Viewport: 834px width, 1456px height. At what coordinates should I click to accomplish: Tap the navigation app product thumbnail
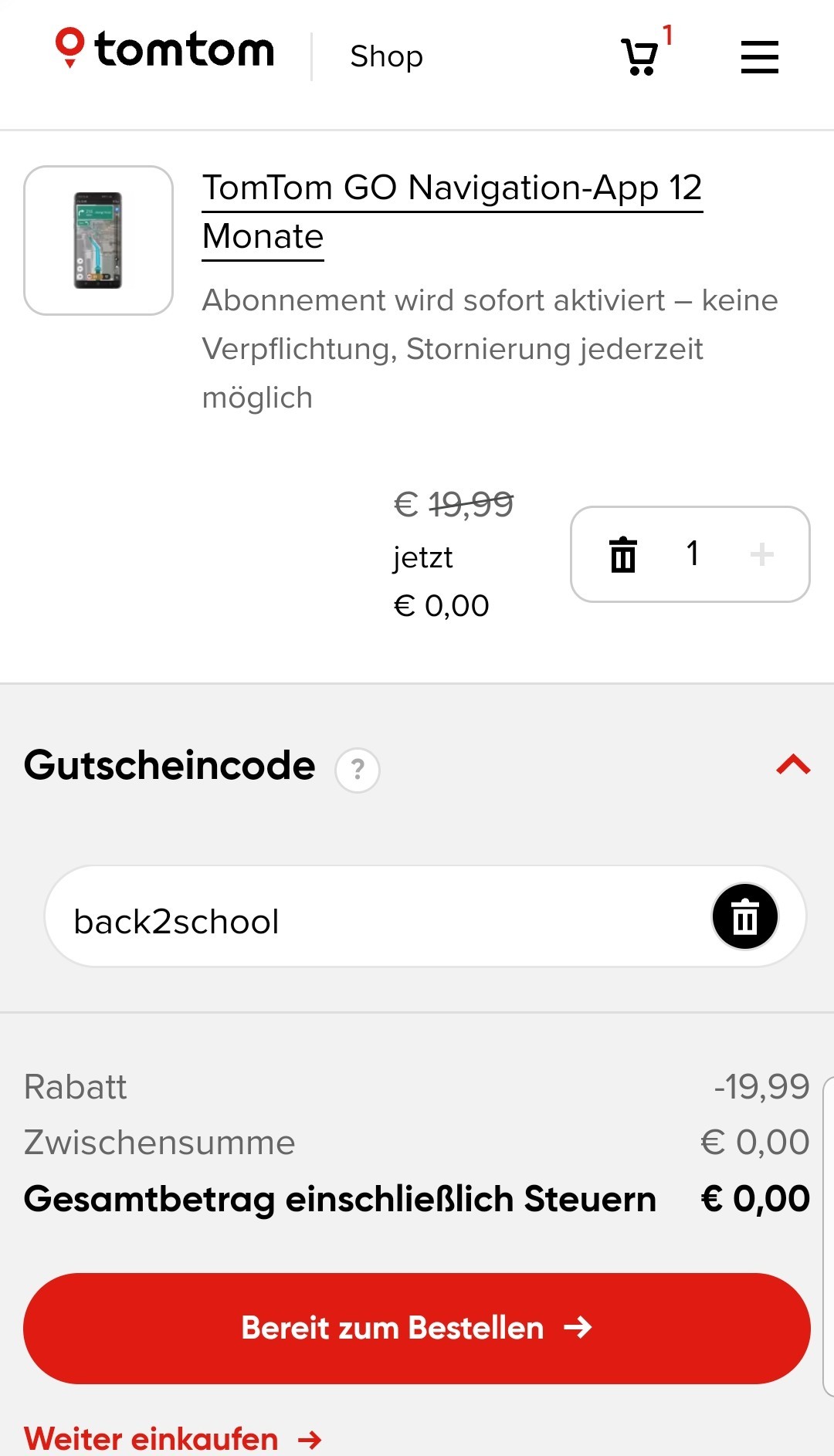(99, 240)
